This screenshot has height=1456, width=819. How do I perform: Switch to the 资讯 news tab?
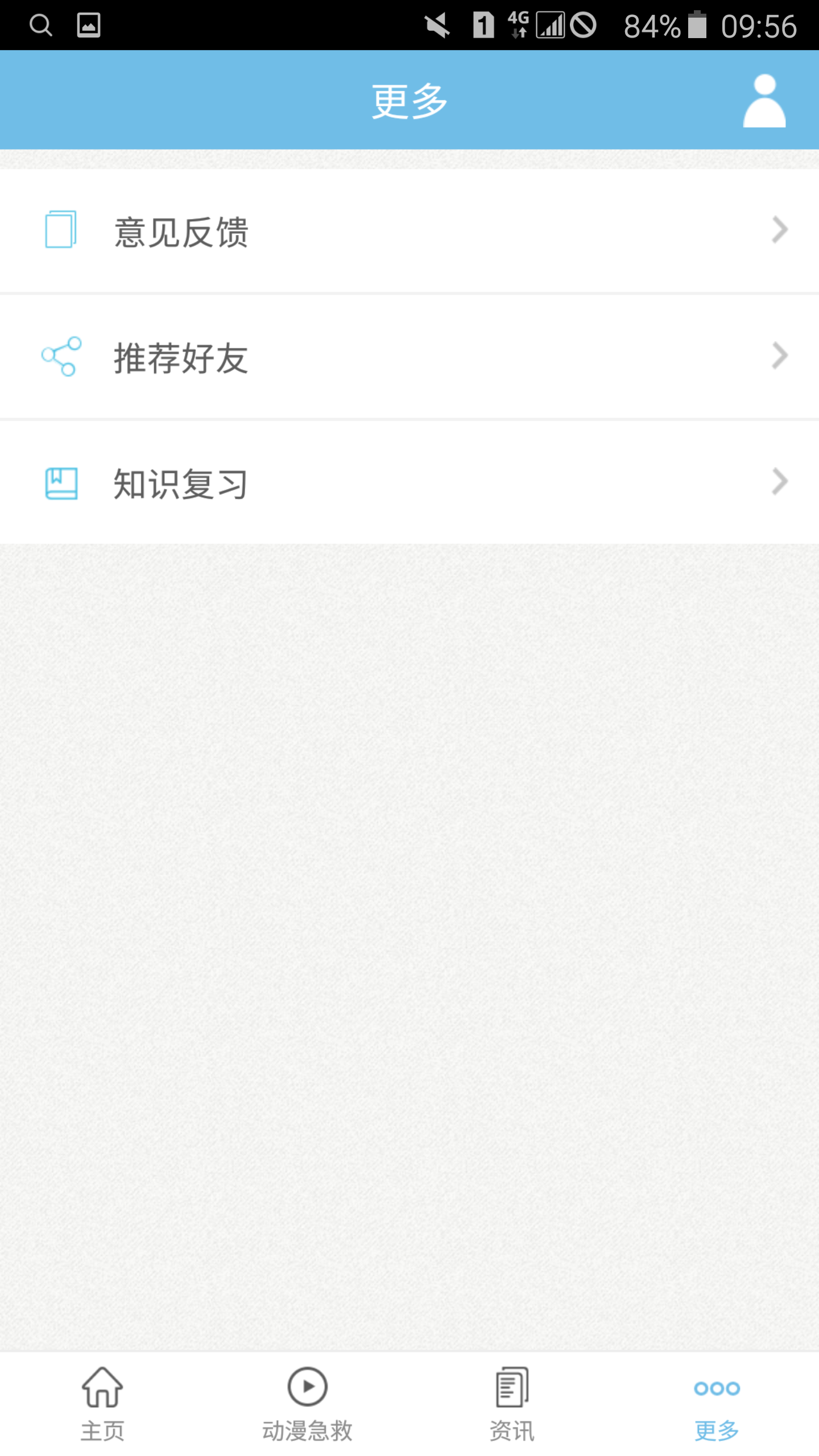pyautogui.click(x=512, y=1405)
